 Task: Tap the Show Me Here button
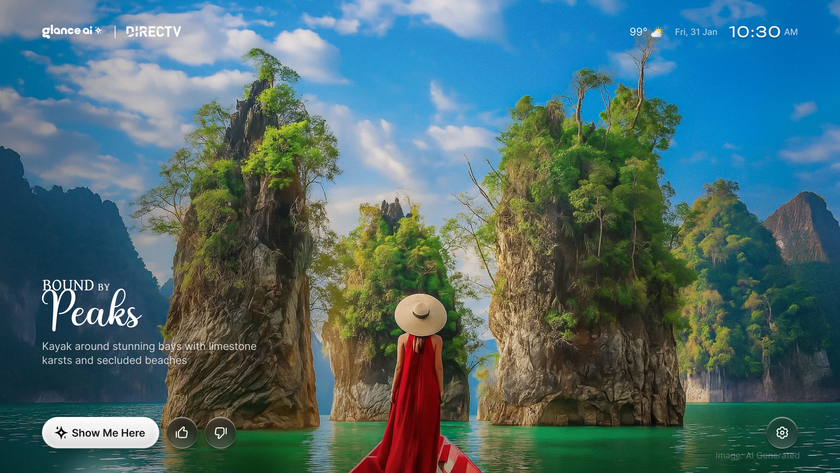coord(100,432)
